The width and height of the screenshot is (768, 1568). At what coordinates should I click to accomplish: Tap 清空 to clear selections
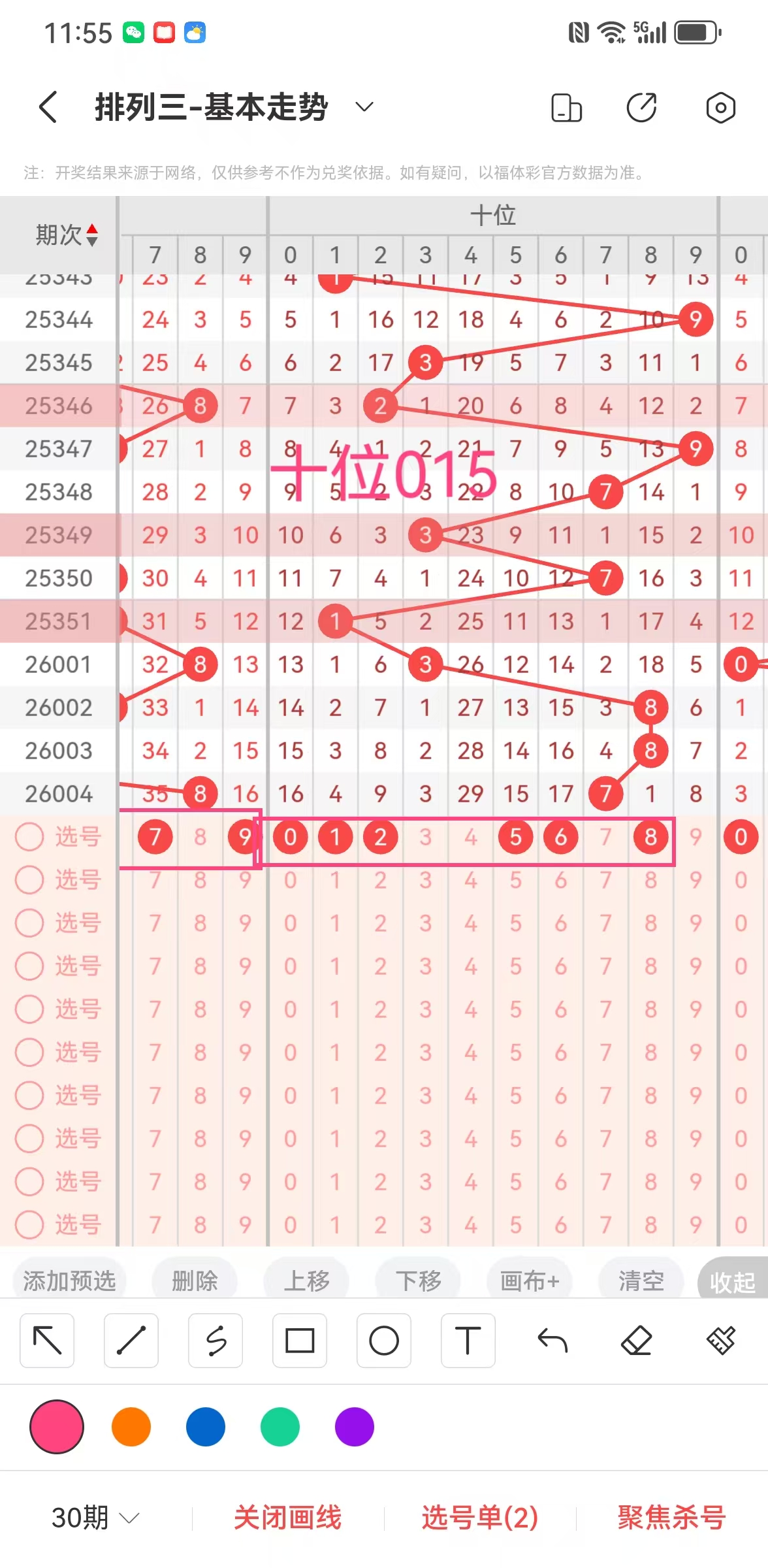point(641,1281)
